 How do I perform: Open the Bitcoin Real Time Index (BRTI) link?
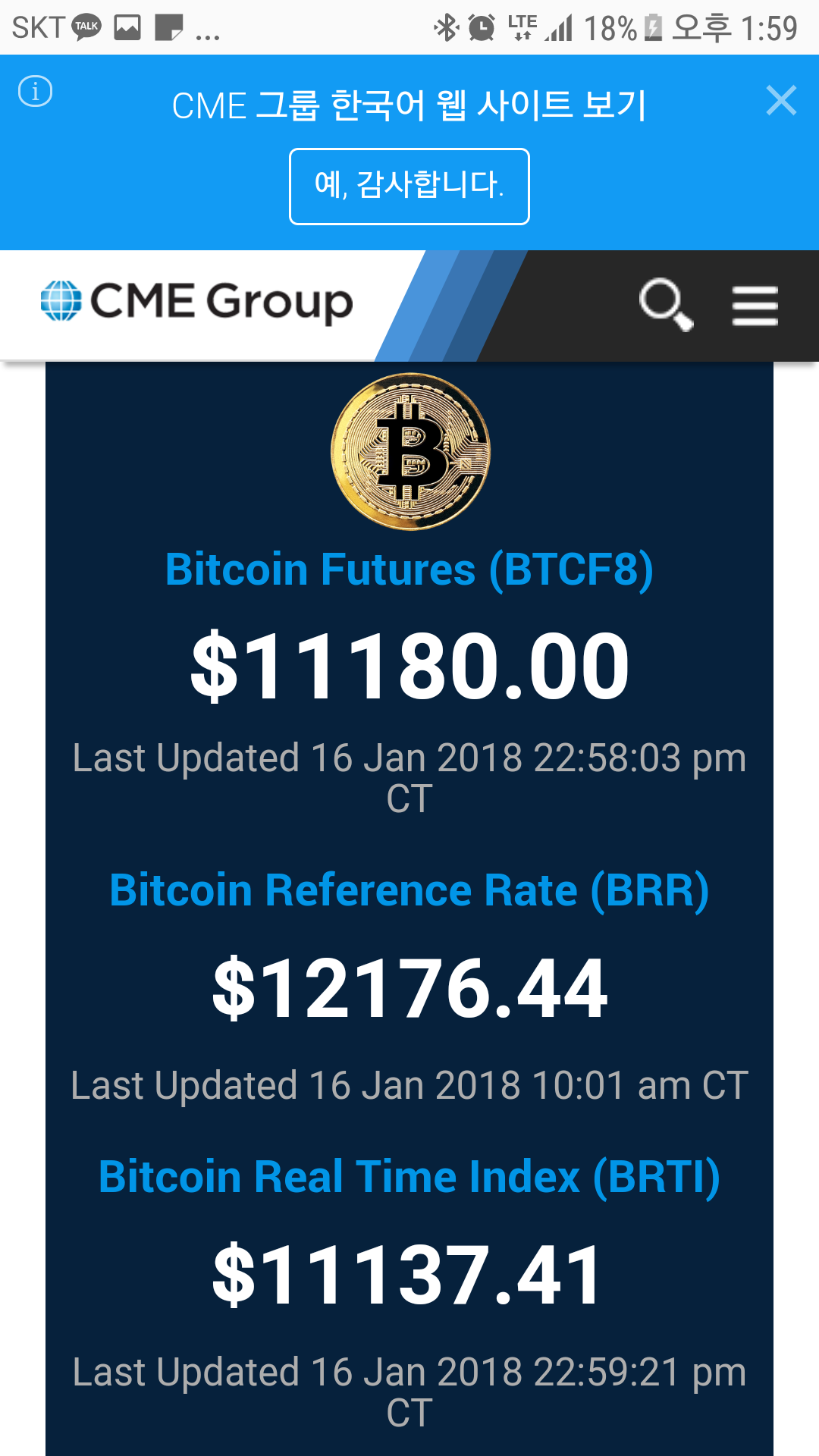409,1177
